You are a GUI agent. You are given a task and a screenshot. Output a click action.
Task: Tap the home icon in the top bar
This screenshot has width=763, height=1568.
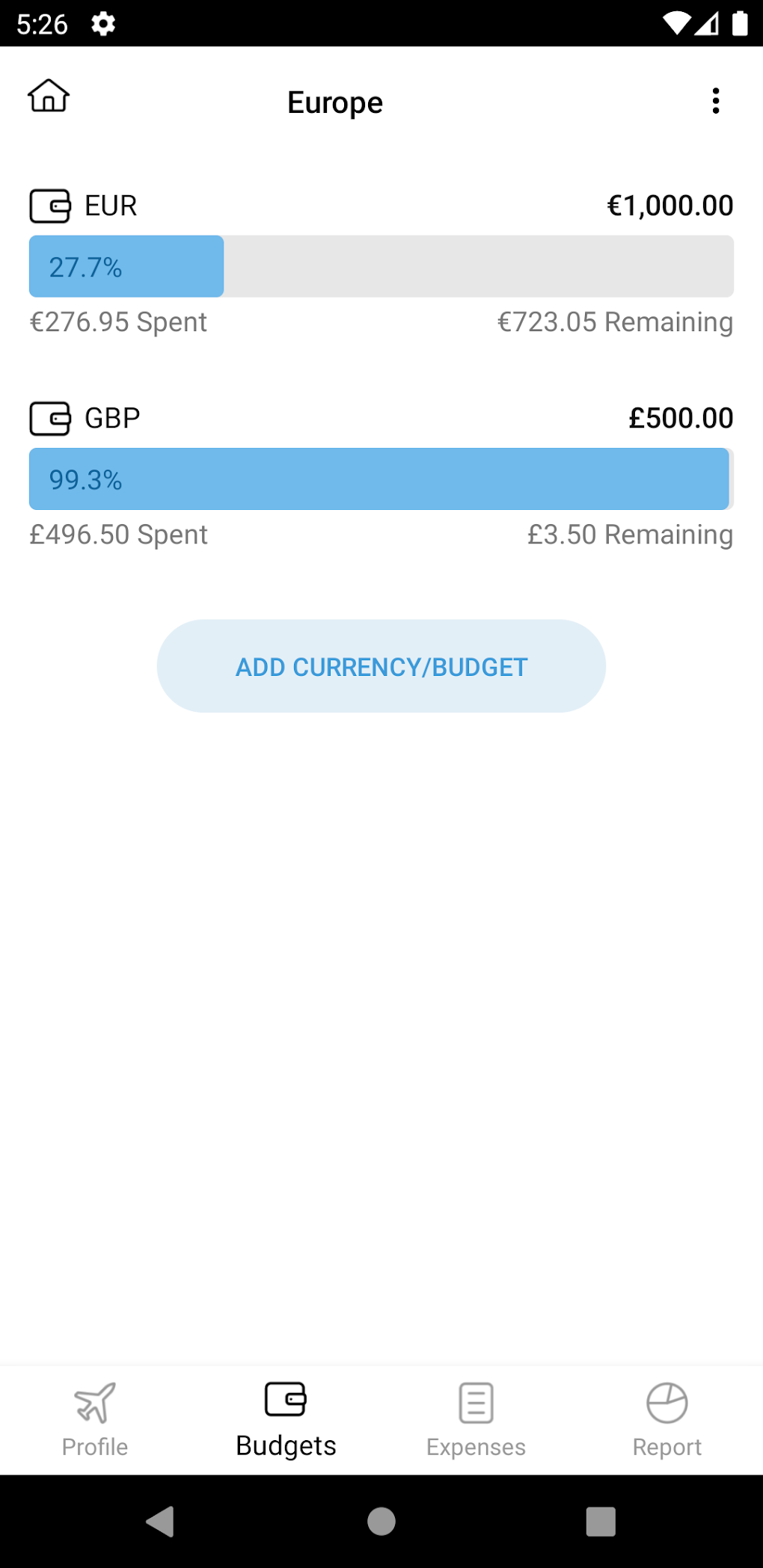coord(49,96)
